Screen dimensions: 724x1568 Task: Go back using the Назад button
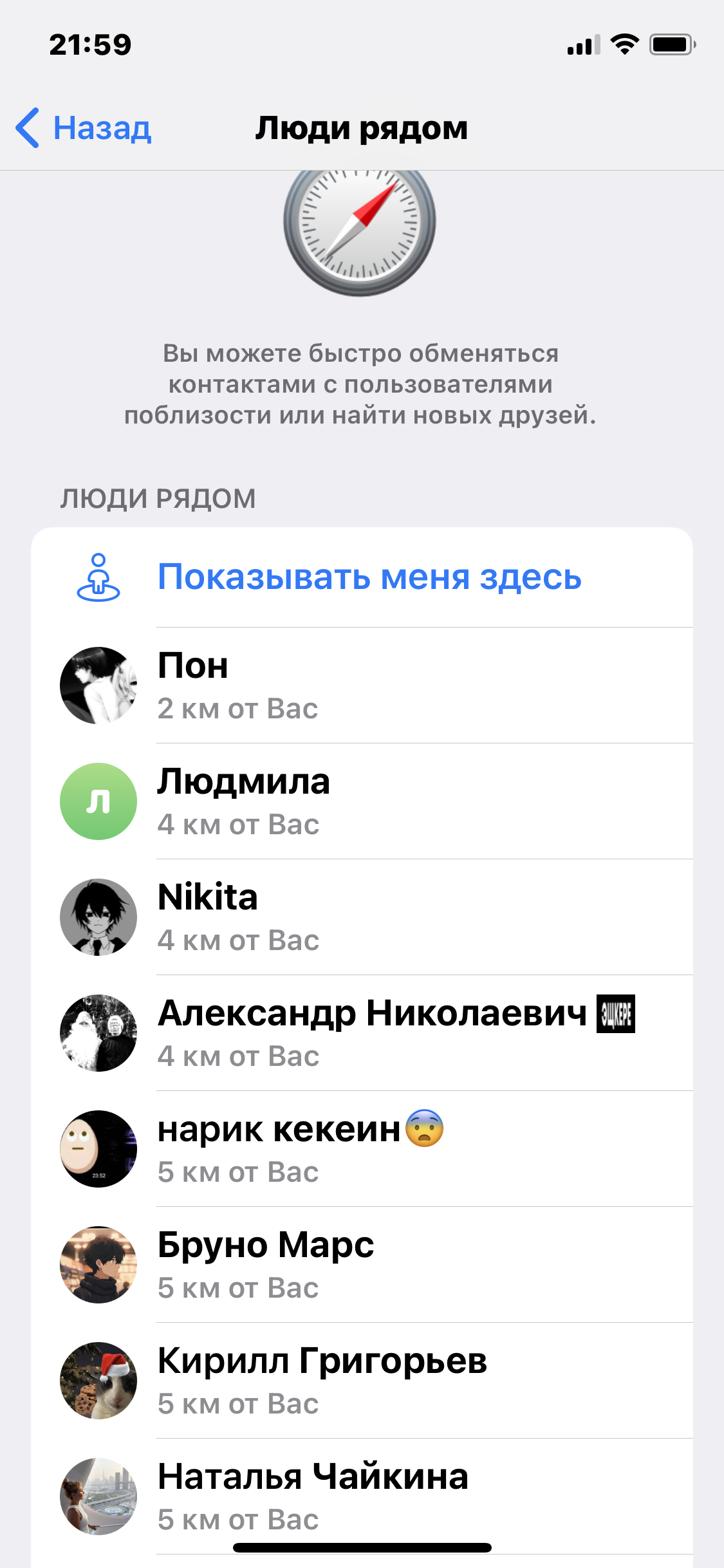[84, 128]
